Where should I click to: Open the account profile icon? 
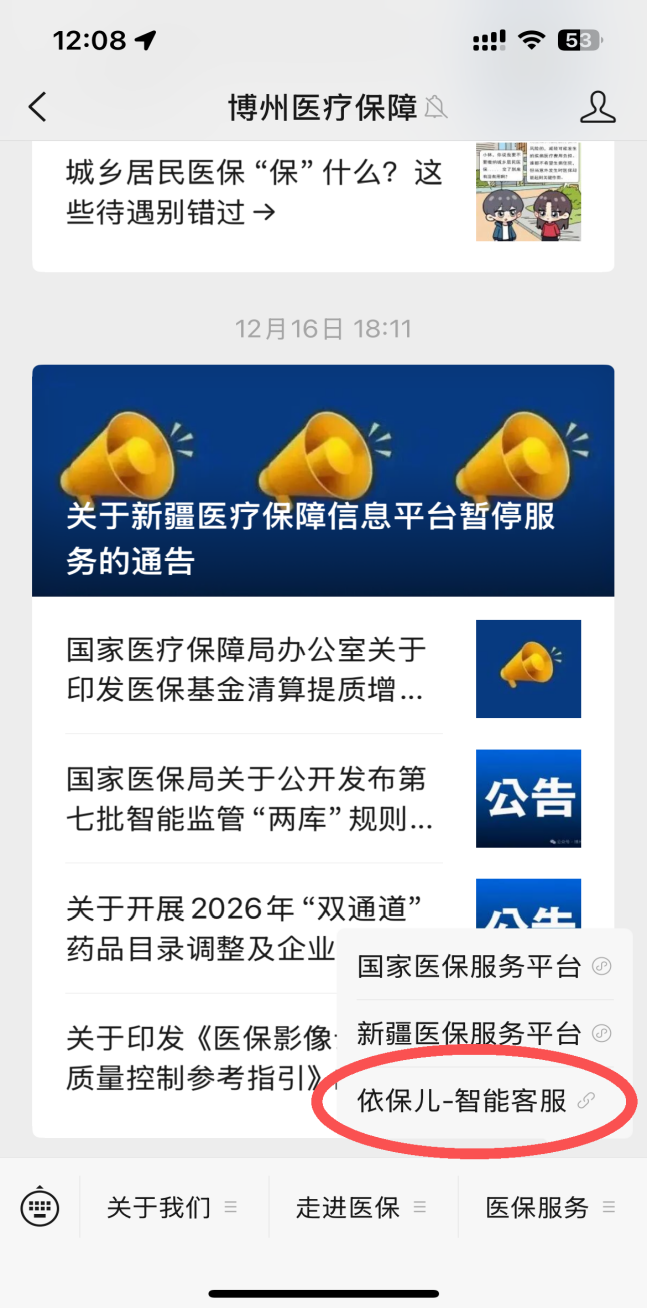(597, 107)
